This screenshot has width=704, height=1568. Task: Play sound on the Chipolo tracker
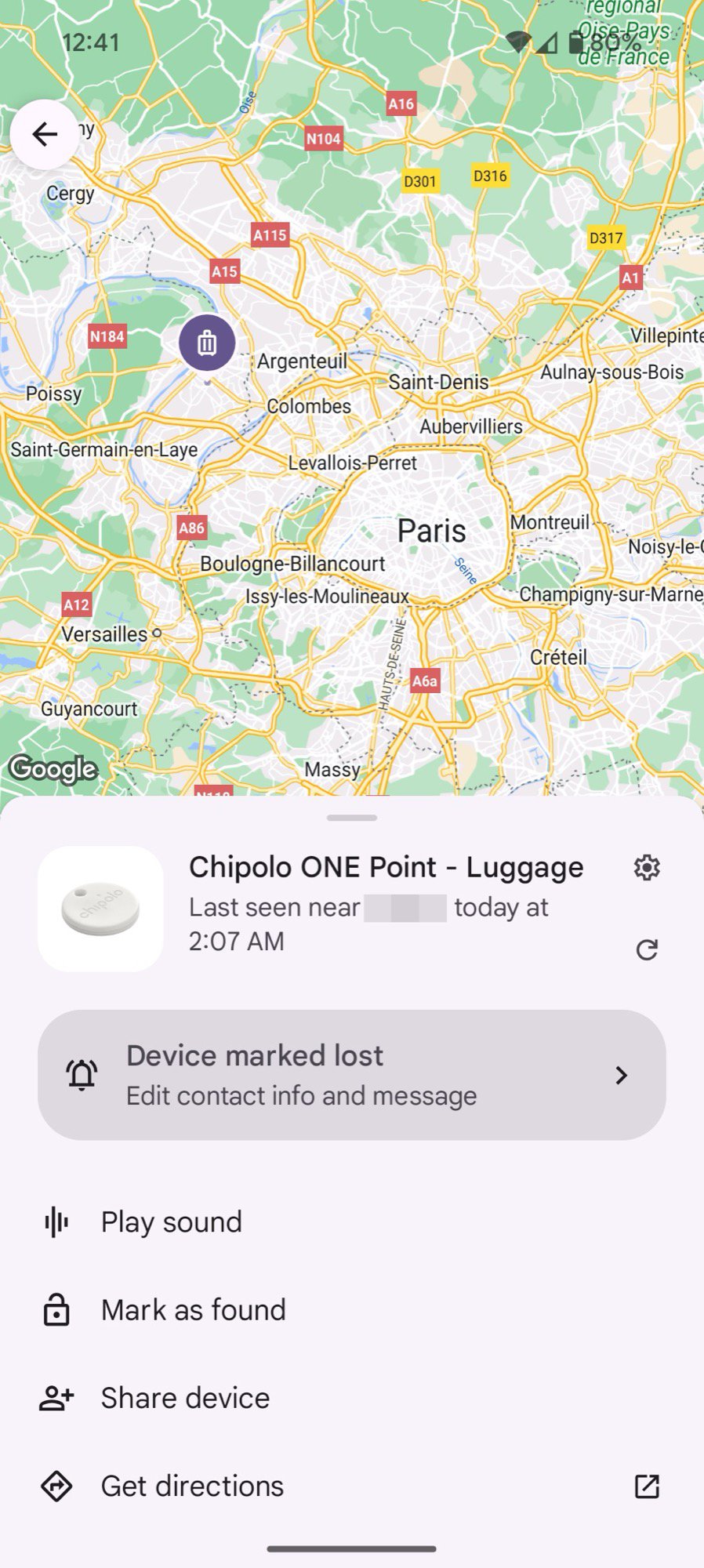coord(172,1222)
